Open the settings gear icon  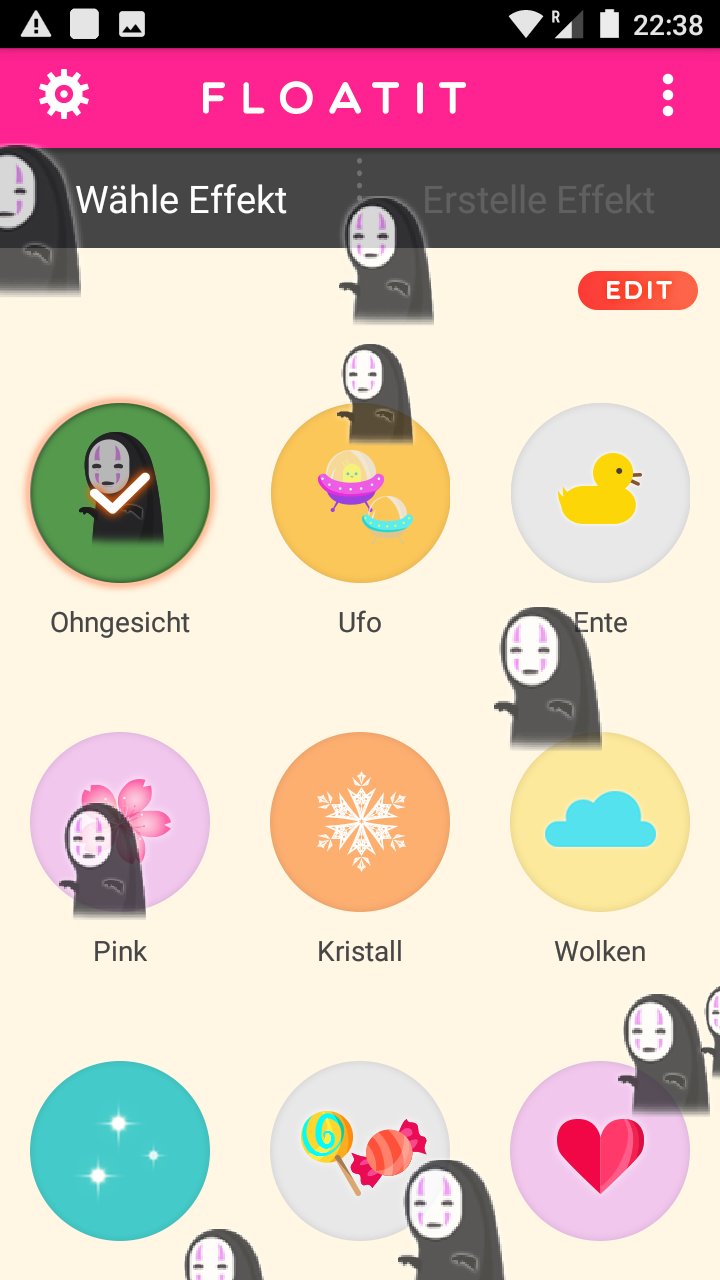64,96
